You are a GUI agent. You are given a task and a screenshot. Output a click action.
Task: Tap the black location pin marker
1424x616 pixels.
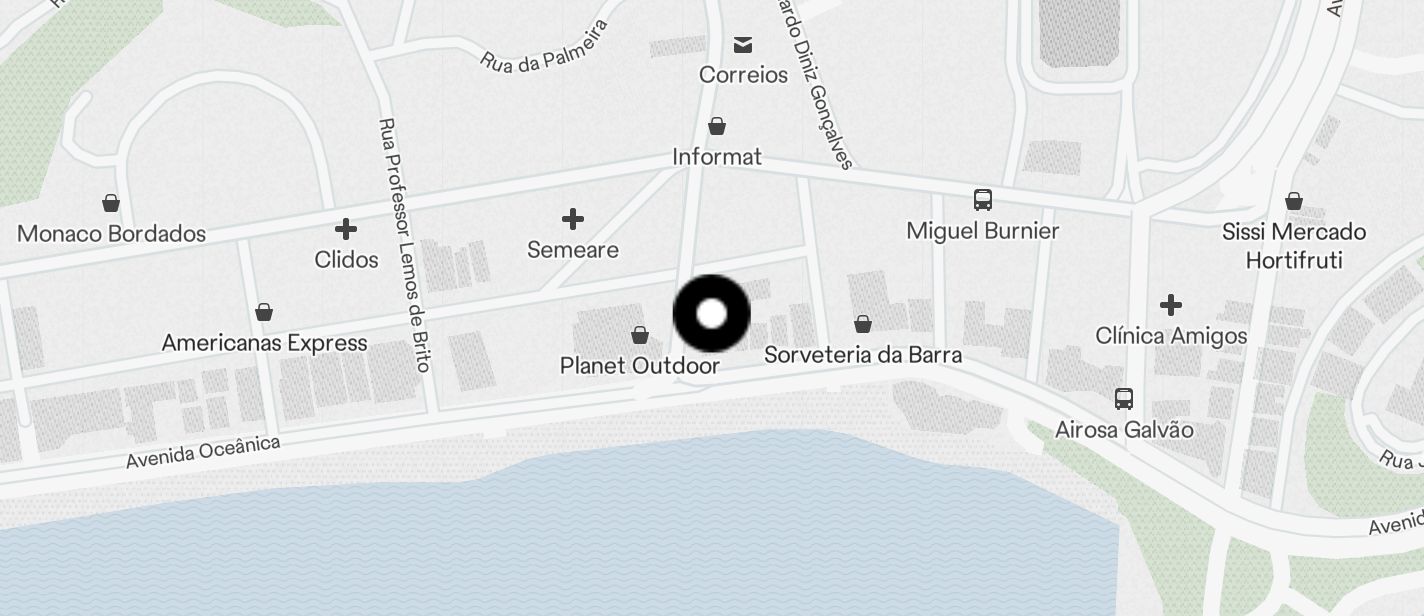click(x=711, y=313)
